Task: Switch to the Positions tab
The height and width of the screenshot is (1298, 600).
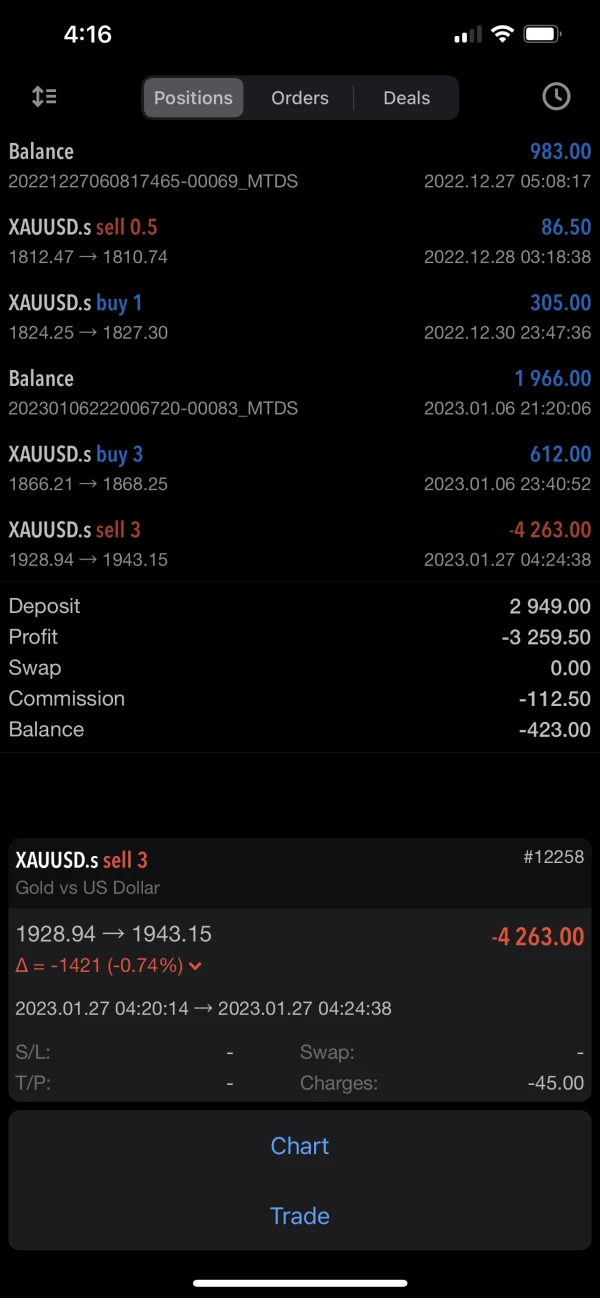Action: [193, 98]
